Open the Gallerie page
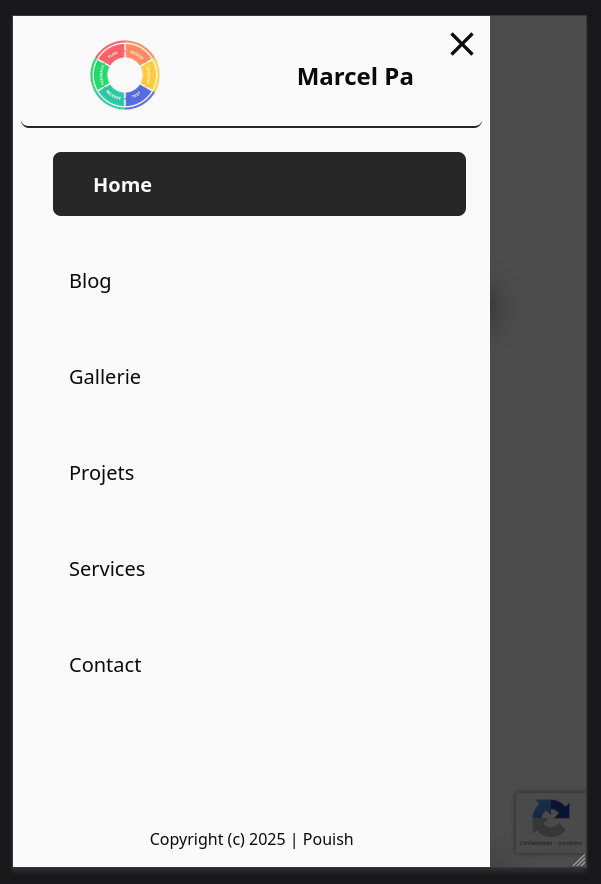 [x=105, y=377]
